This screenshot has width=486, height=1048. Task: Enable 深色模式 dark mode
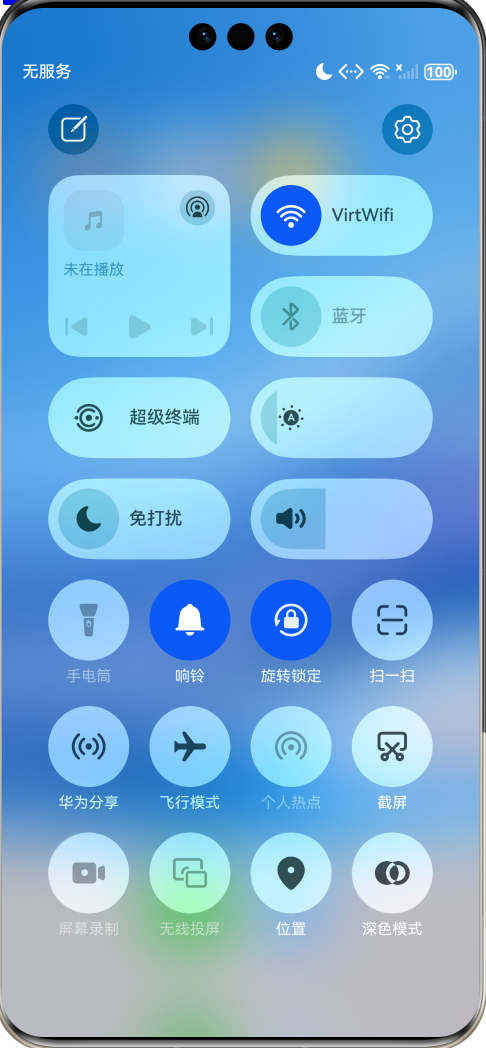coord(392,872)
